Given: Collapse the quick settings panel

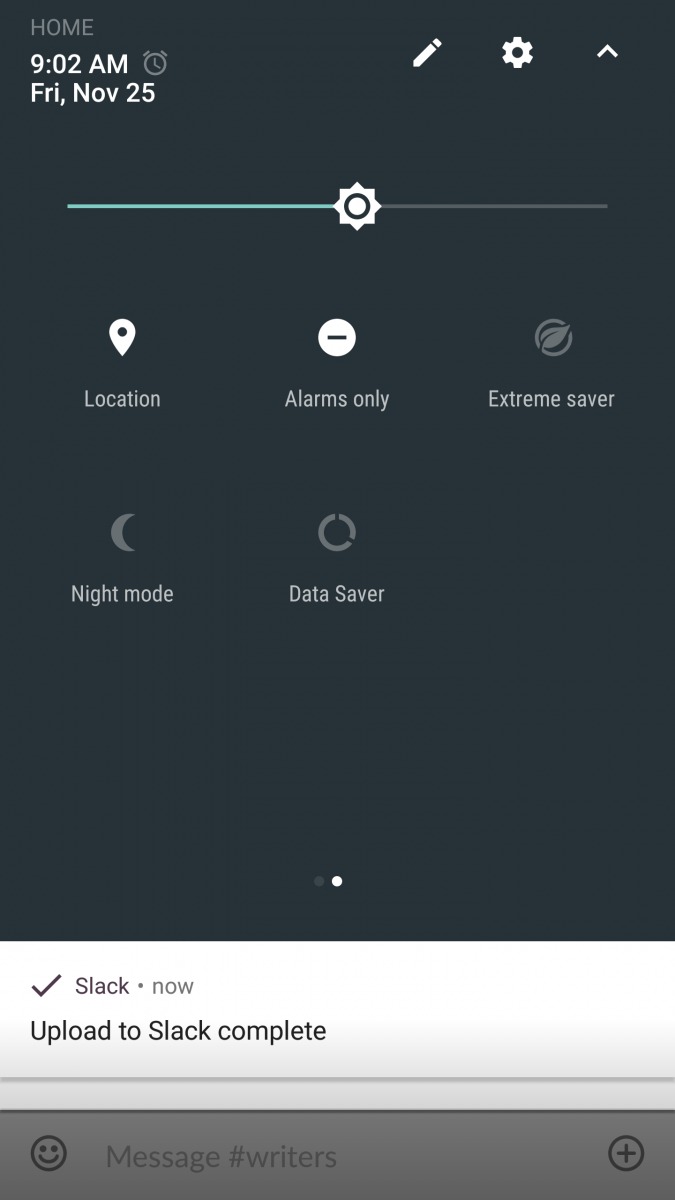Looking at the screenshot, I should 607,53.
